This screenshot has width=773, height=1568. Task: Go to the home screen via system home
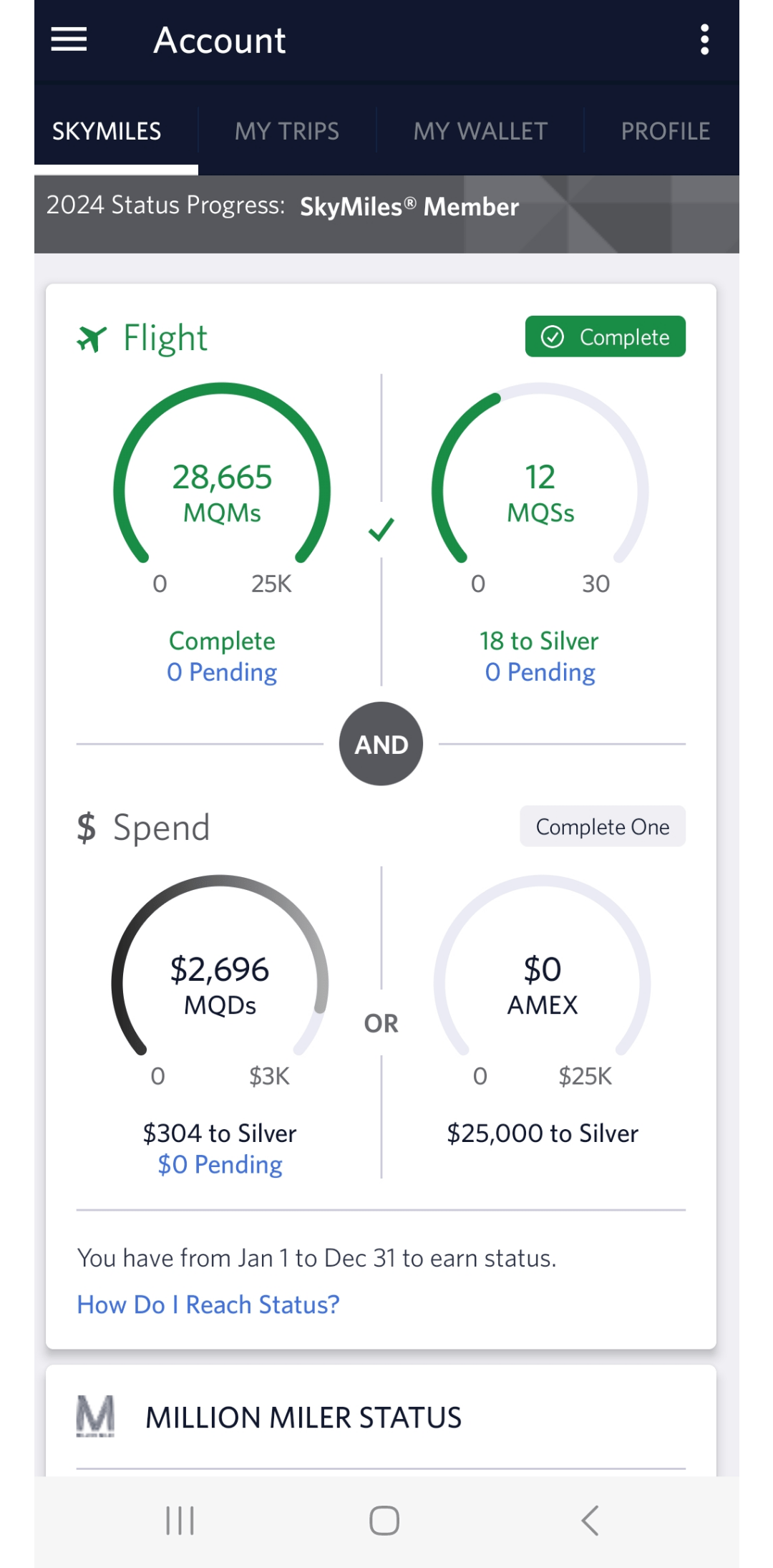pyautogui.click(x=384, y=1521)
